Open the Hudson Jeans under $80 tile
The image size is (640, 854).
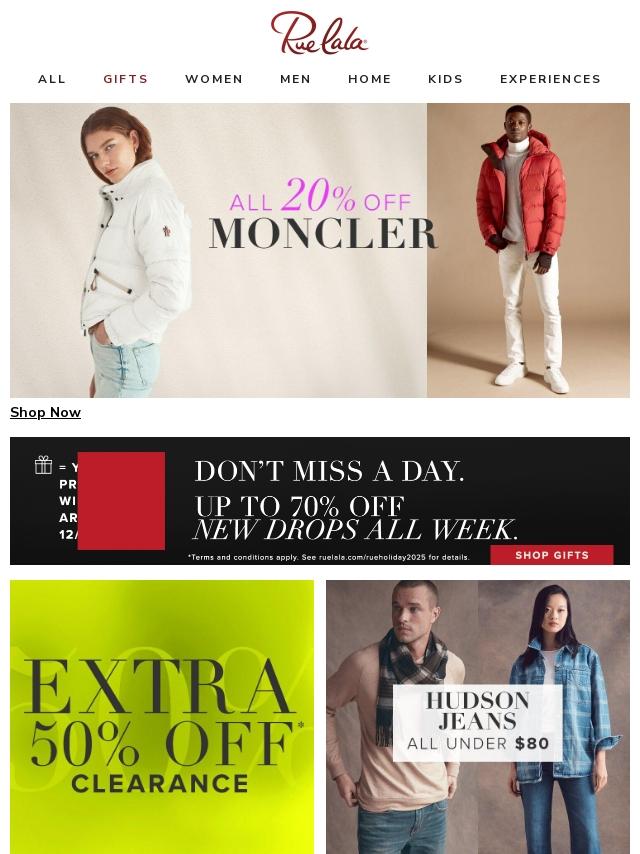coord(478,717)
